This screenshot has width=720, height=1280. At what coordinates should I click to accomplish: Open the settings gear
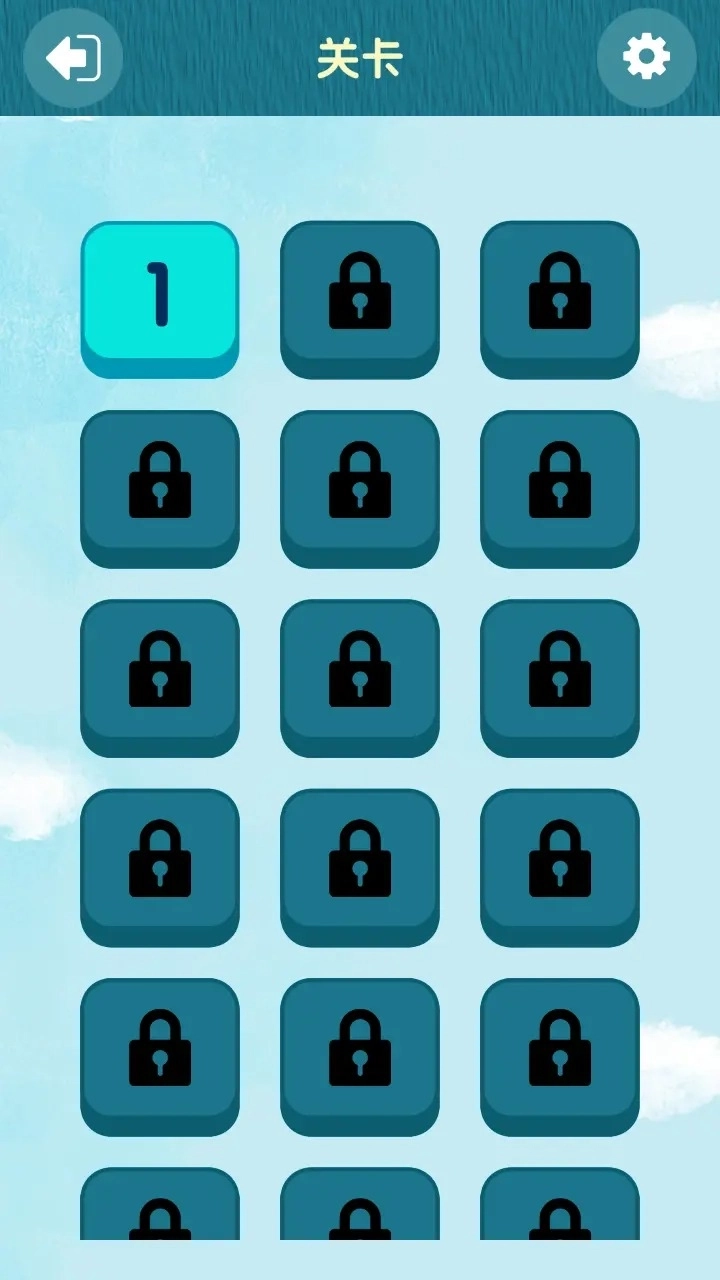click(647, 57)
